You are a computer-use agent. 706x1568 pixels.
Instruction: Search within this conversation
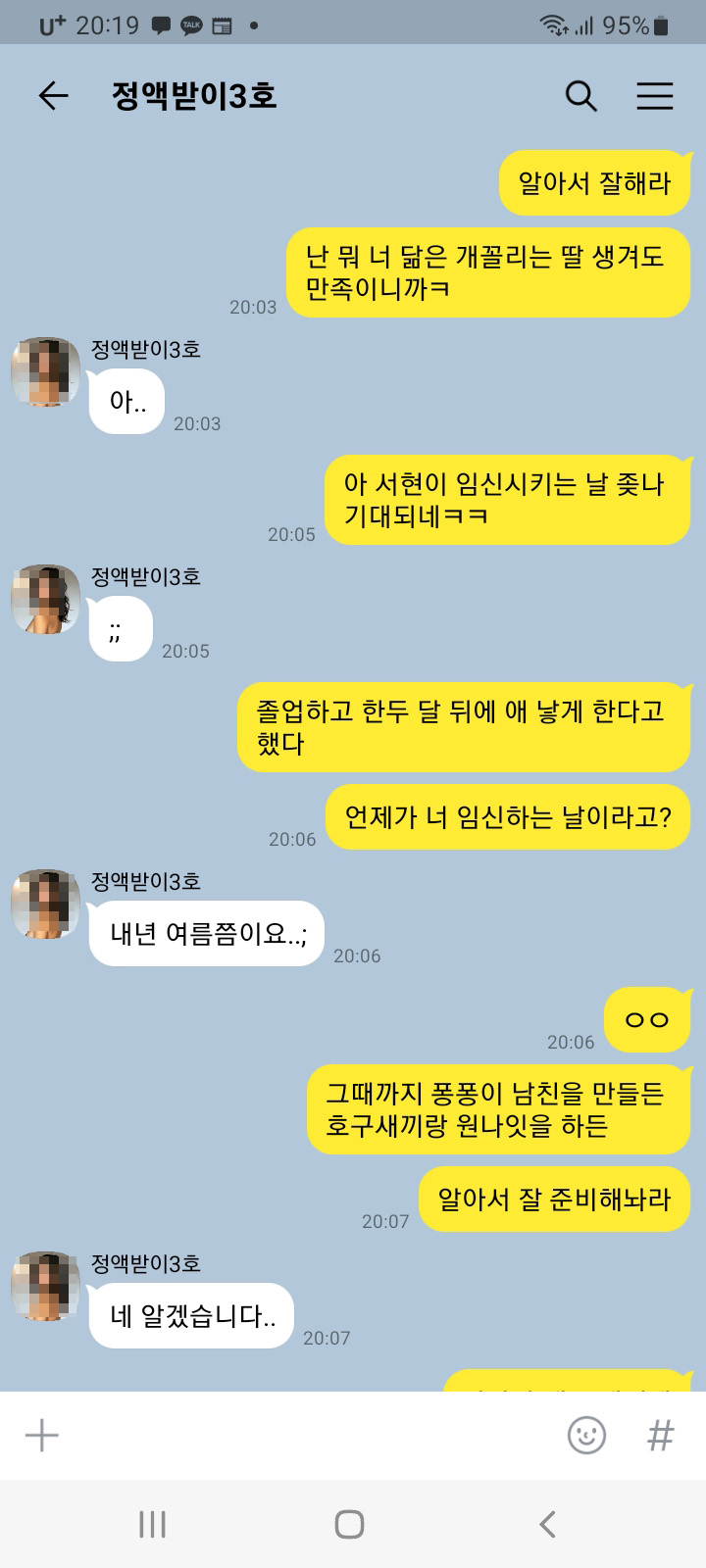580,95
